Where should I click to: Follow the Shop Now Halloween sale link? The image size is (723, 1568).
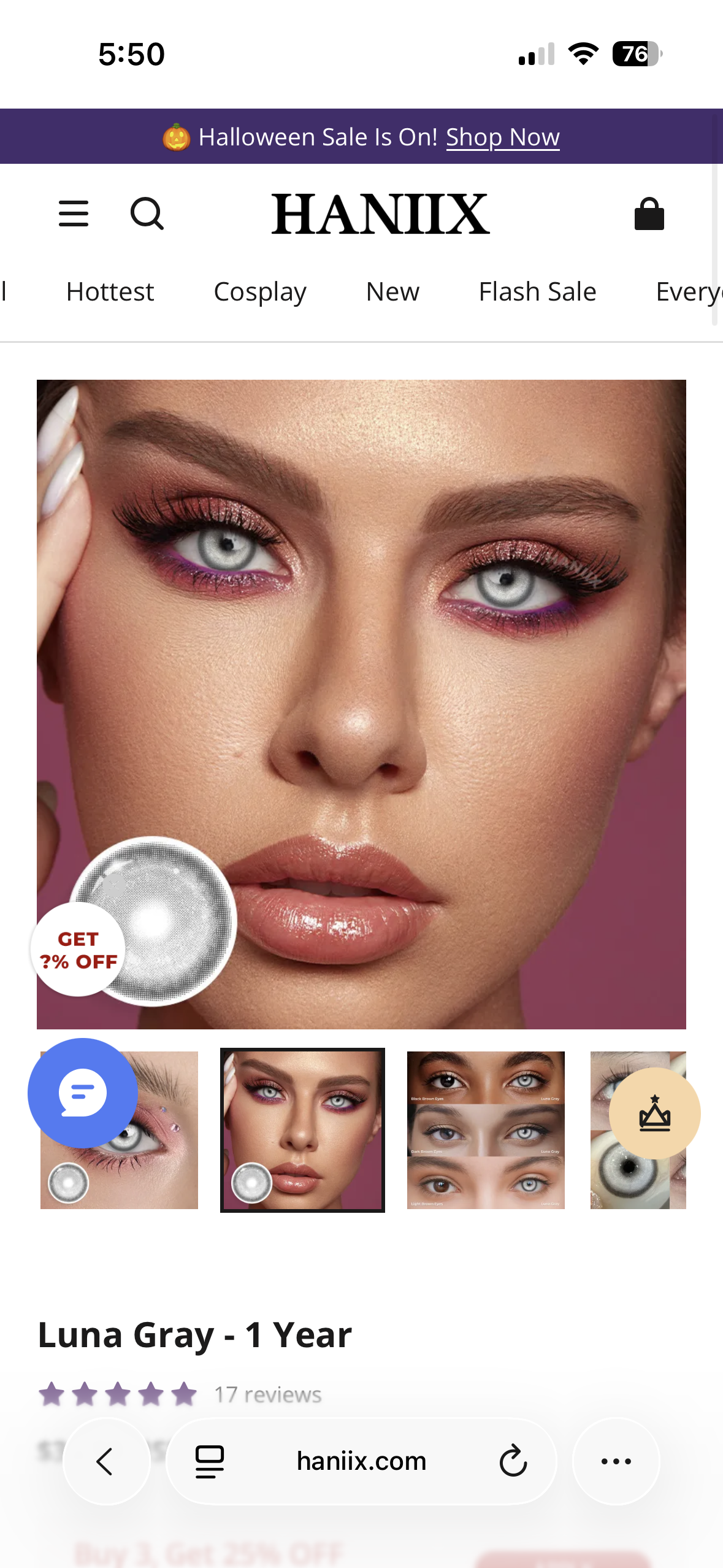[502, 137]
